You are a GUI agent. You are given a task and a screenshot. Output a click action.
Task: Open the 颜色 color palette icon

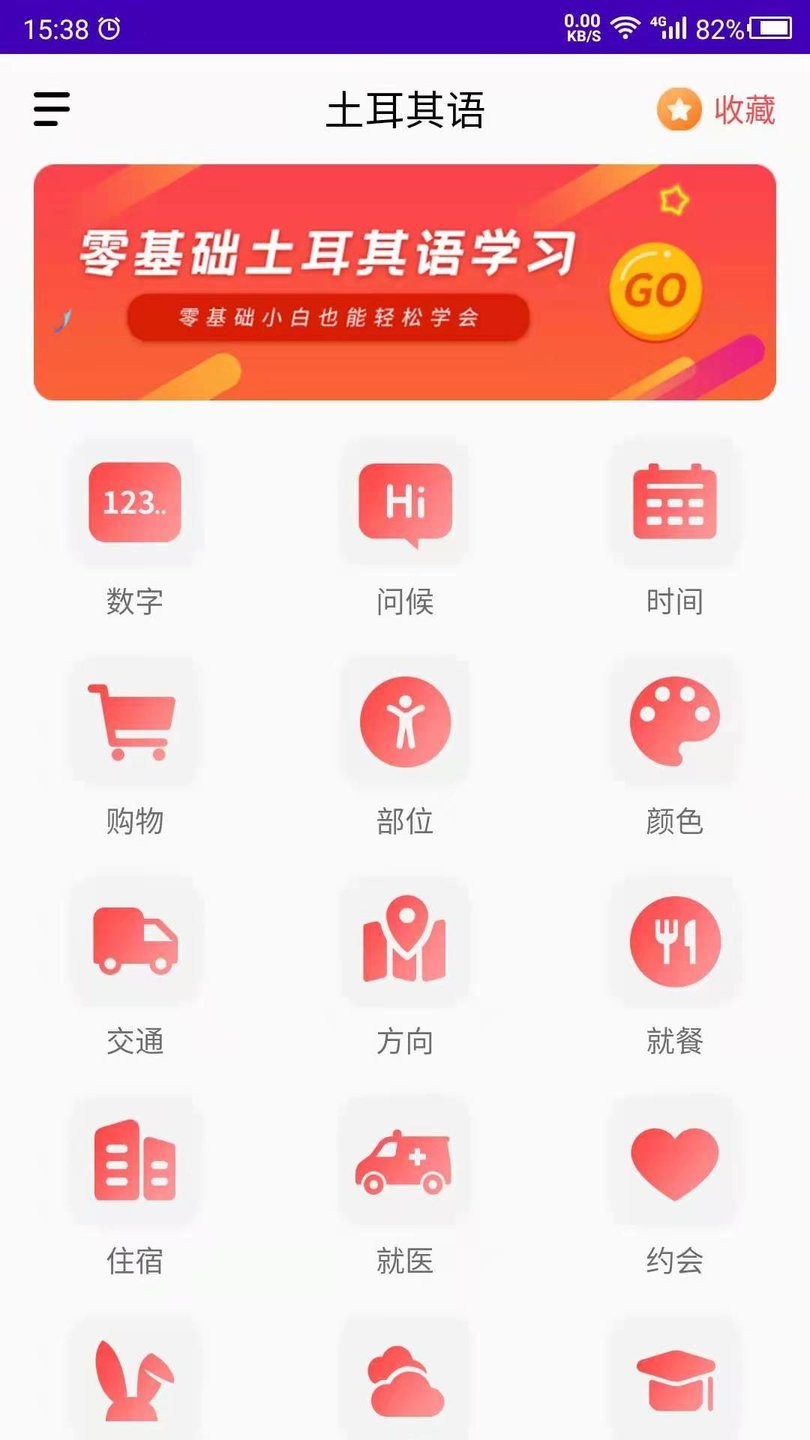pos(675,722)
